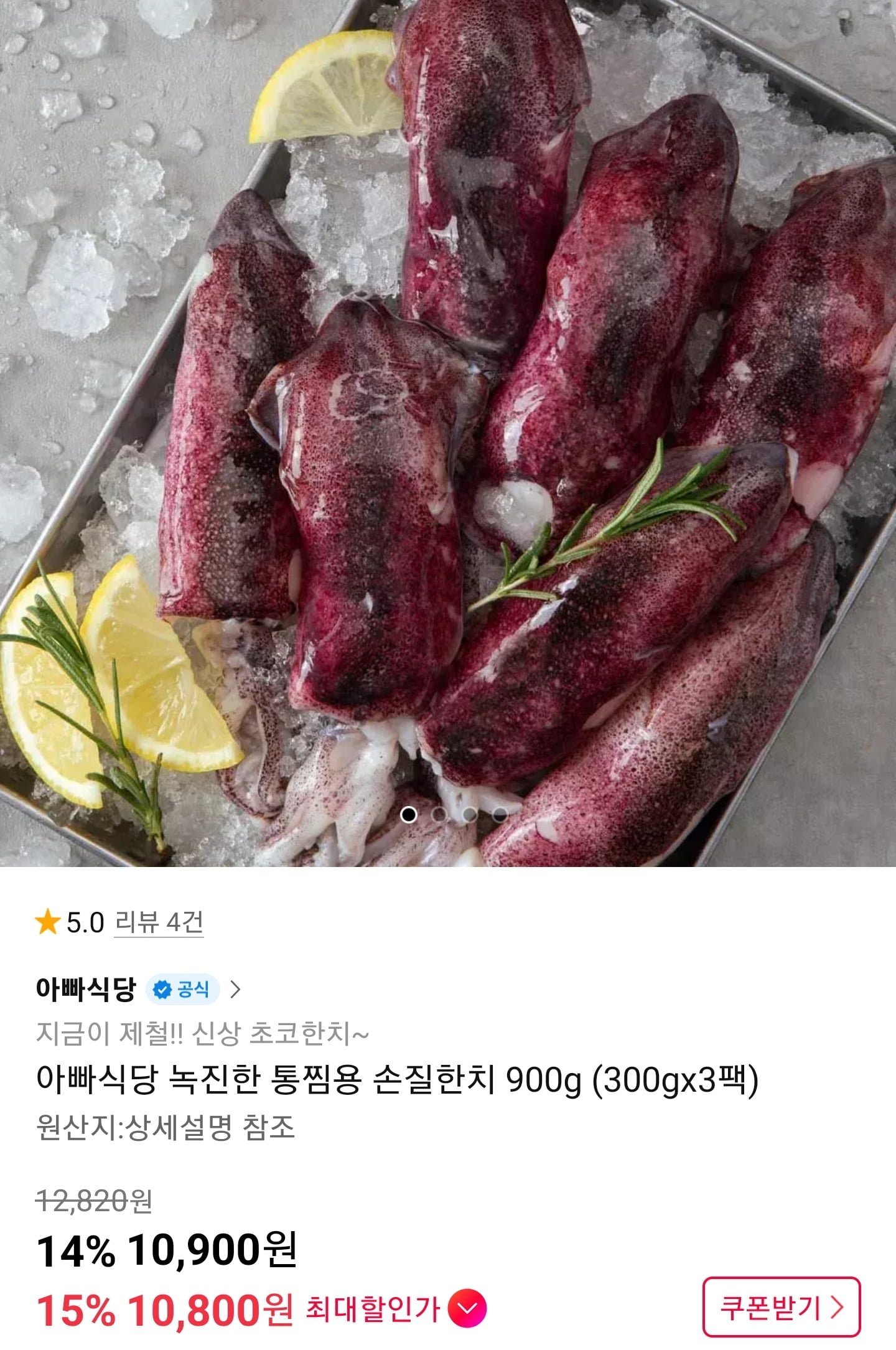
Task: Open the 리뷰 4건 reviews link
Action: 159,922
